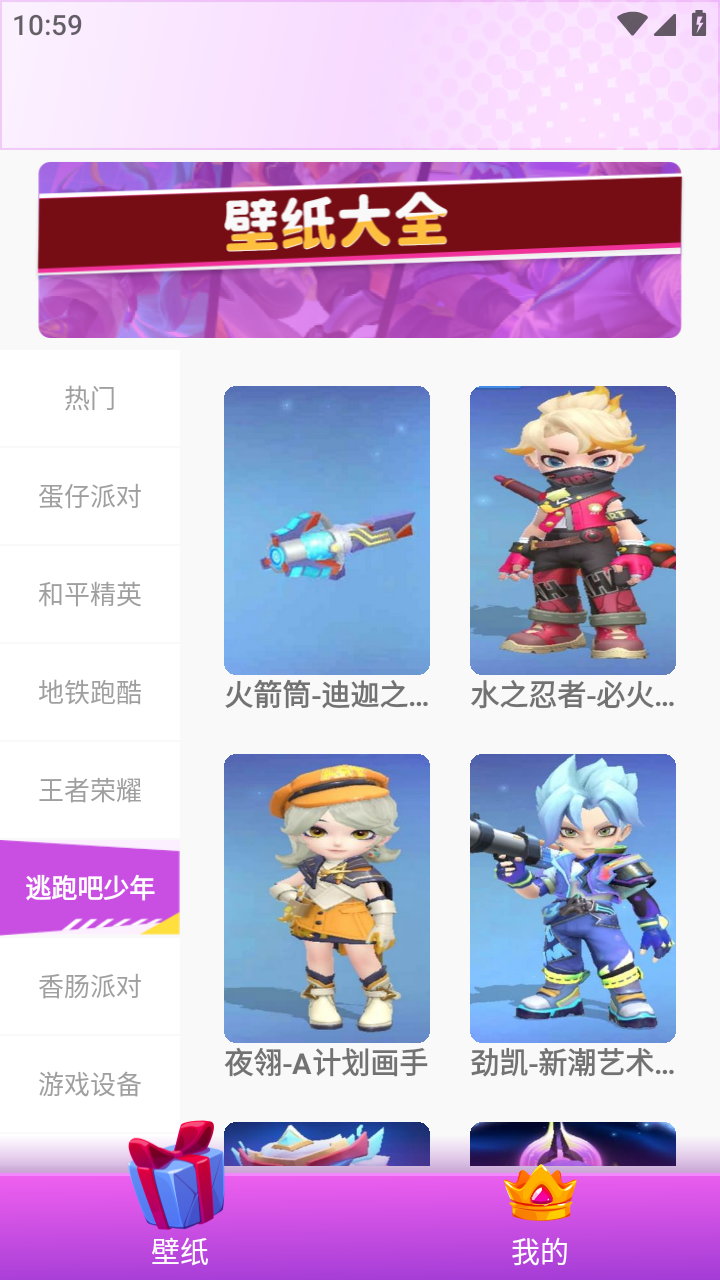Tap the 壁纸大全 banner
This screenshot has width=720, height=1280.
pos(360,250)
